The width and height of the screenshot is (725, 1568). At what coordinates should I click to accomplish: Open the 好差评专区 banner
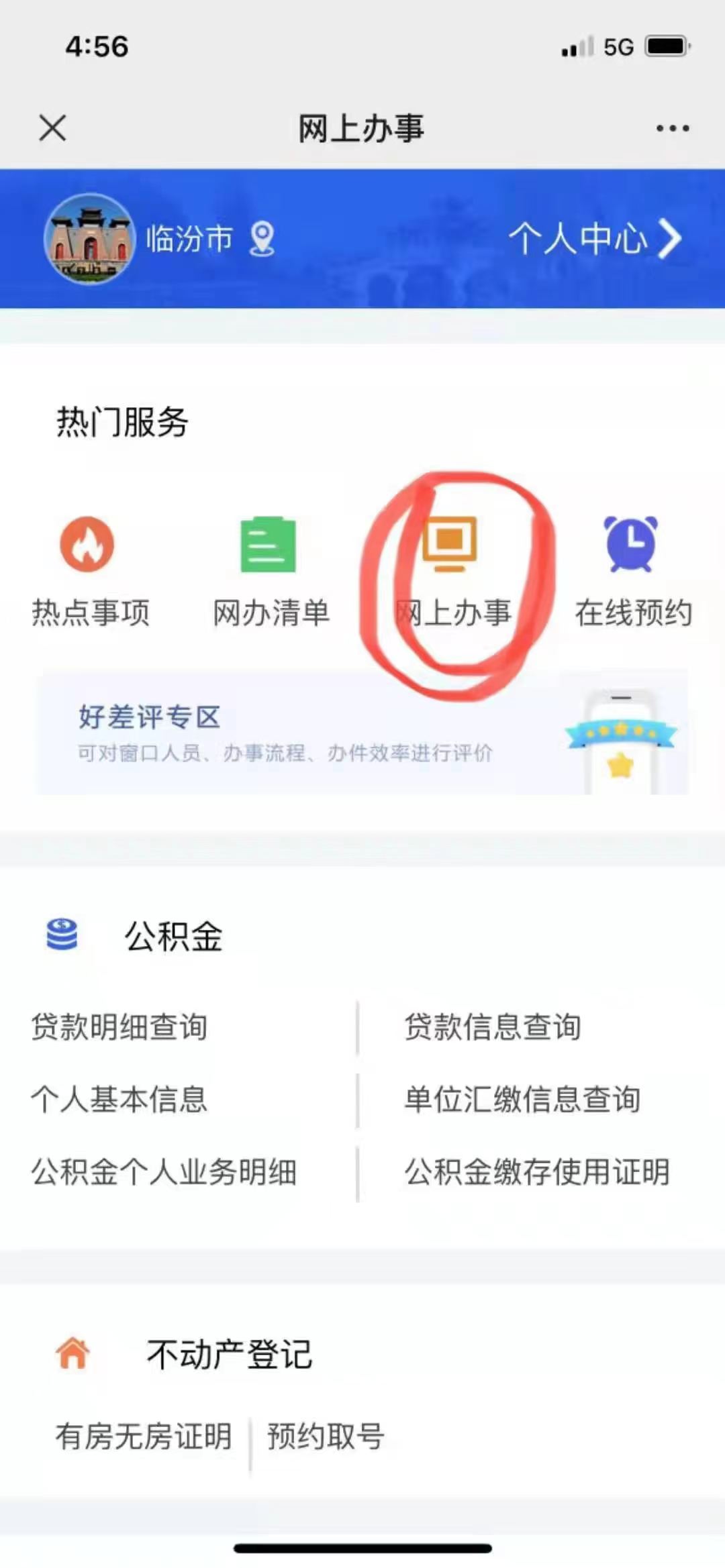[x=361, y=733]
